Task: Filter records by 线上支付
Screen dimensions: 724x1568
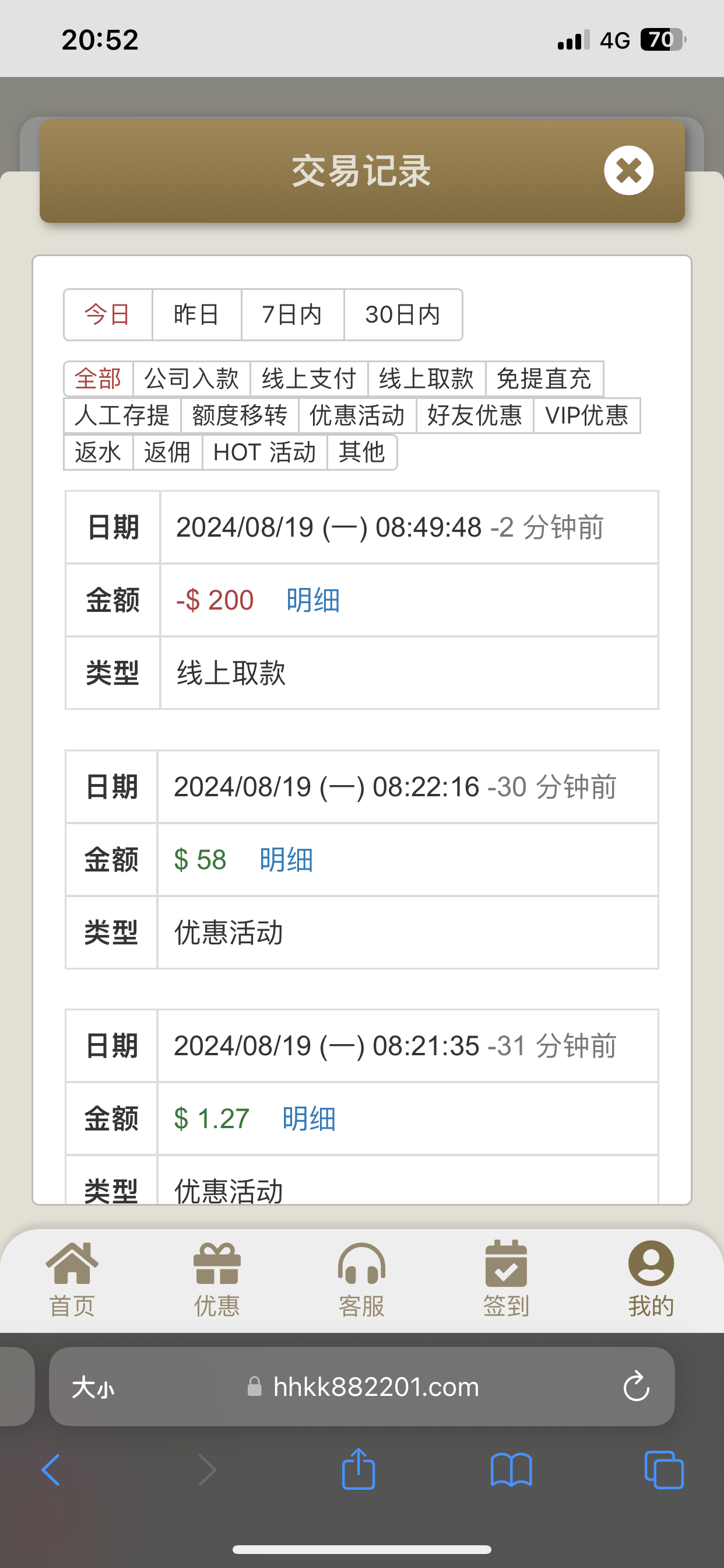Action: tap(308, 379)
